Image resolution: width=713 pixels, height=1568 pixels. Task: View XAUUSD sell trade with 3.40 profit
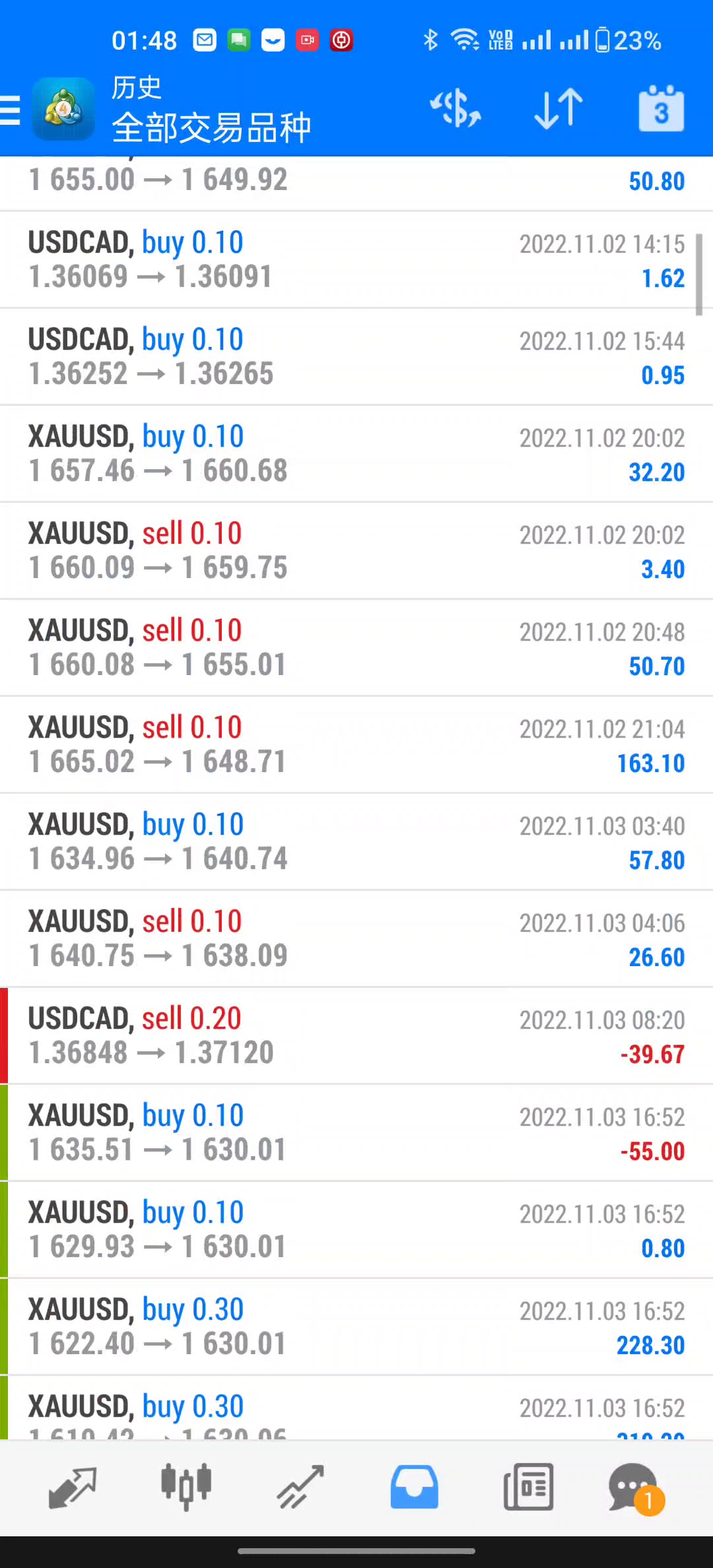[x=356, y=551]
